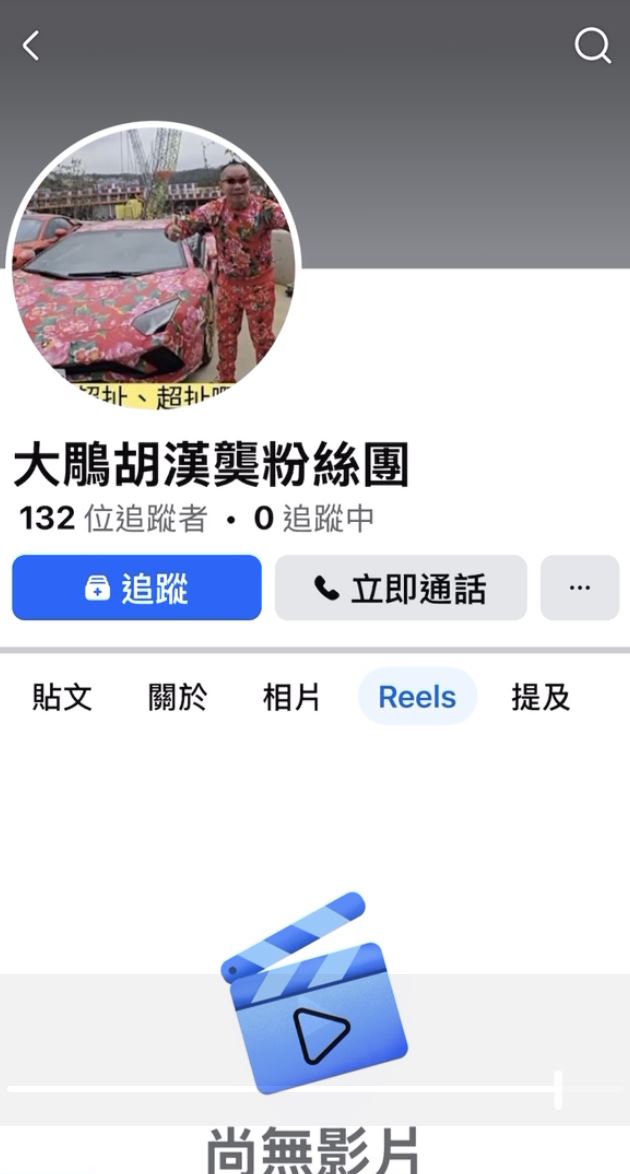
Task: Call the page via 立即通話
Action: 401,588
